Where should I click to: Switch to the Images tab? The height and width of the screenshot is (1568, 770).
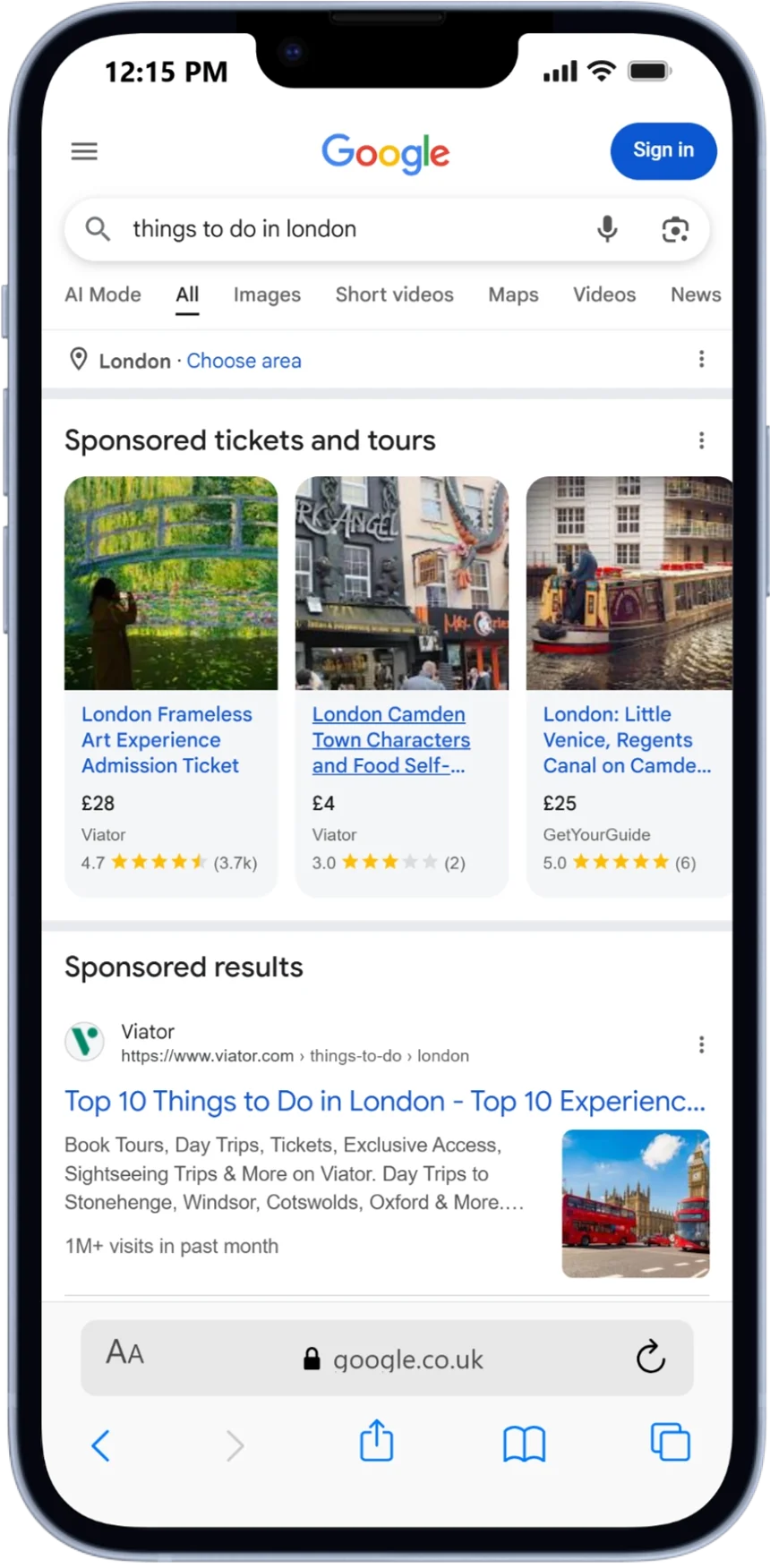267,294
